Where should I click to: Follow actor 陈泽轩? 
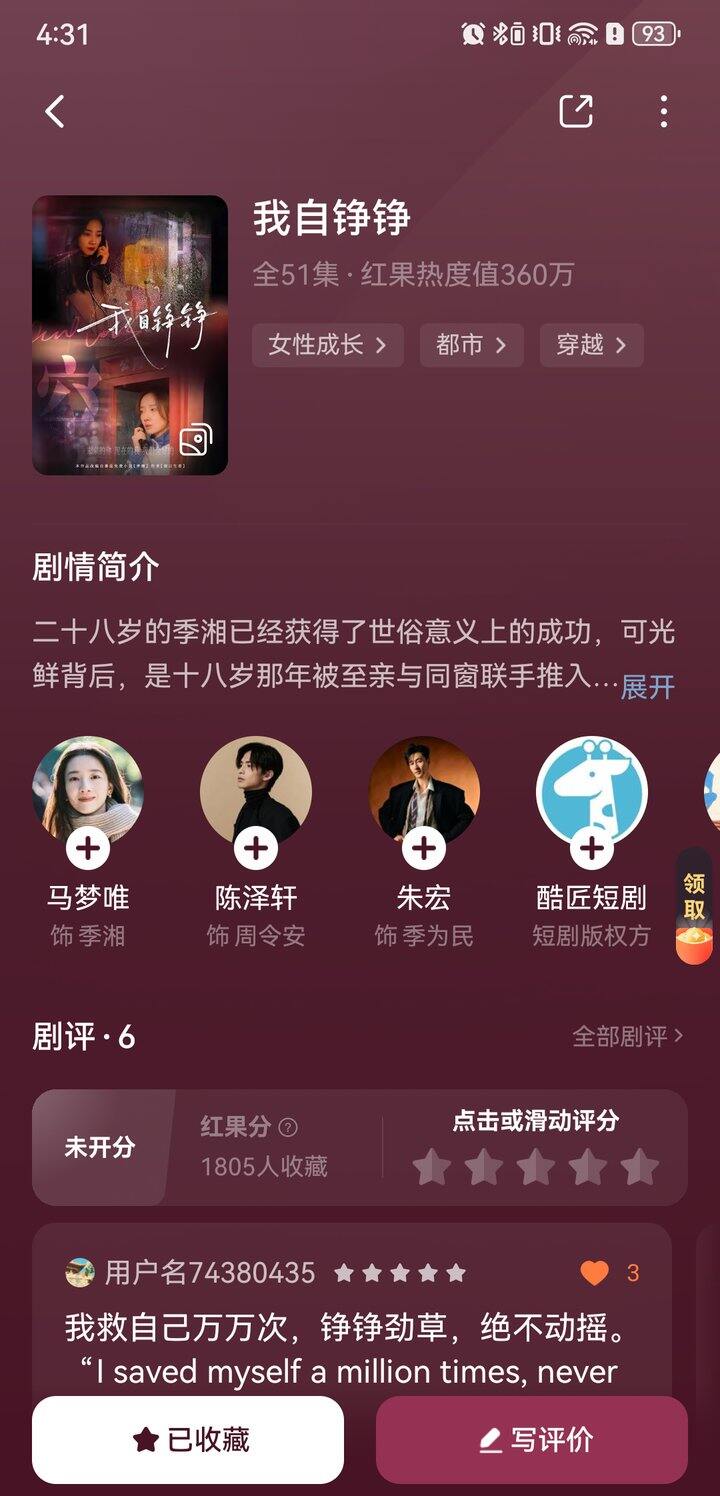[256, 849]
